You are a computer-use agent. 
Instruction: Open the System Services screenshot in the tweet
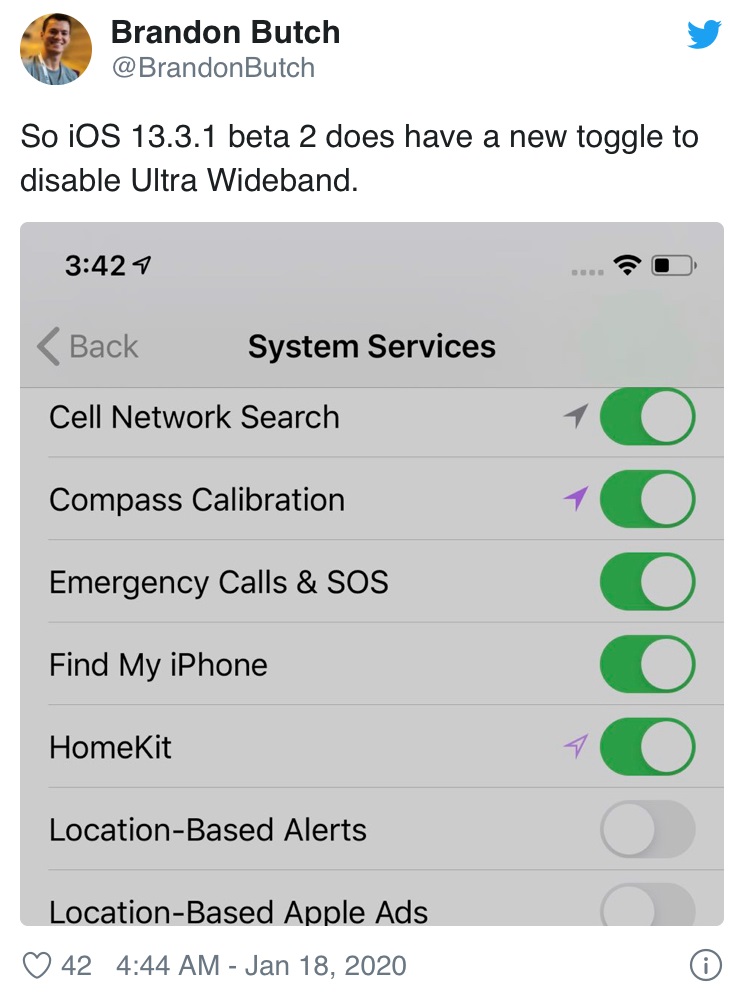click(x=371, y=573)
